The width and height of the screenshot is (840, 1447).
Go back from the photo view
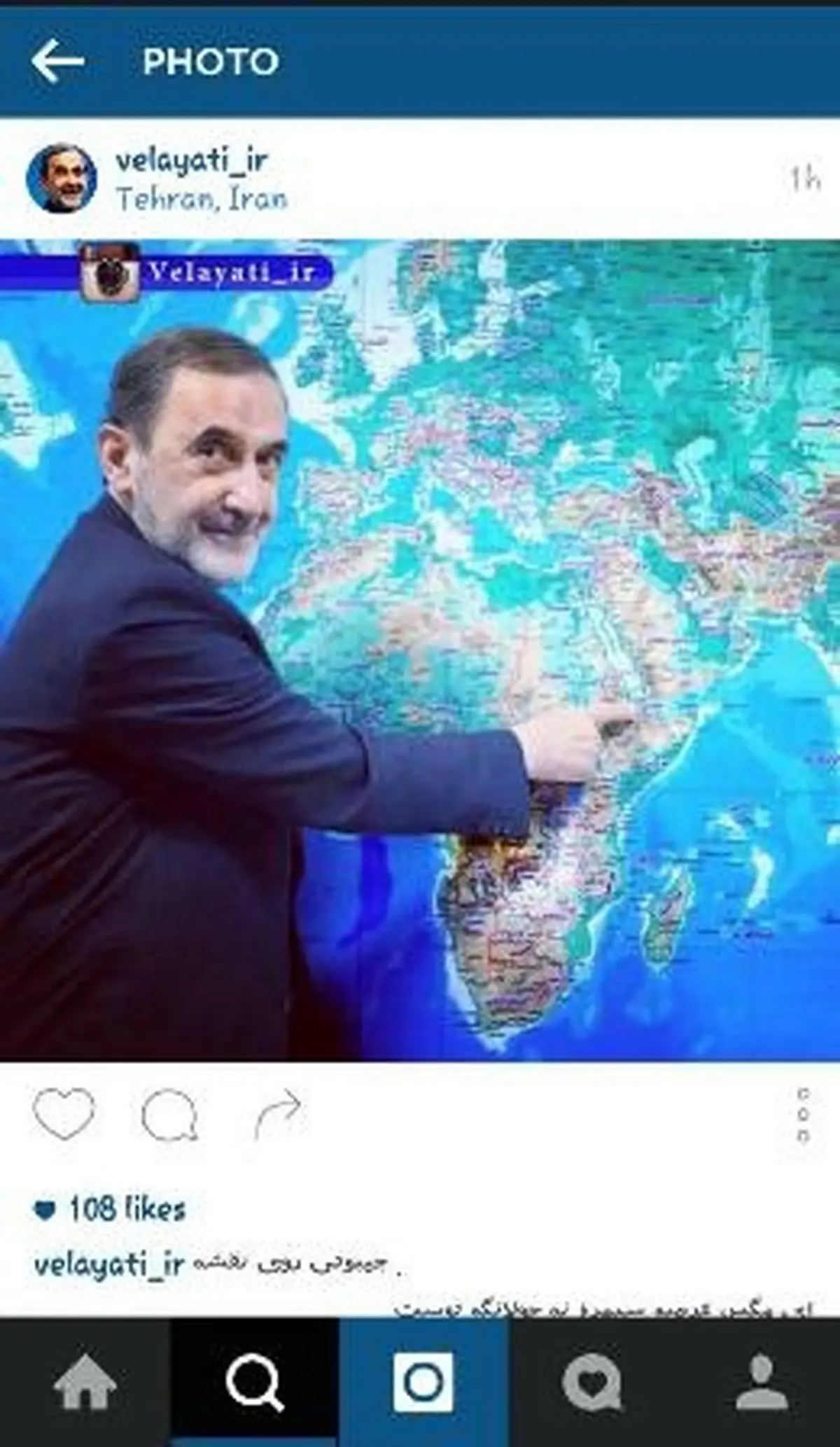point(57,61)
